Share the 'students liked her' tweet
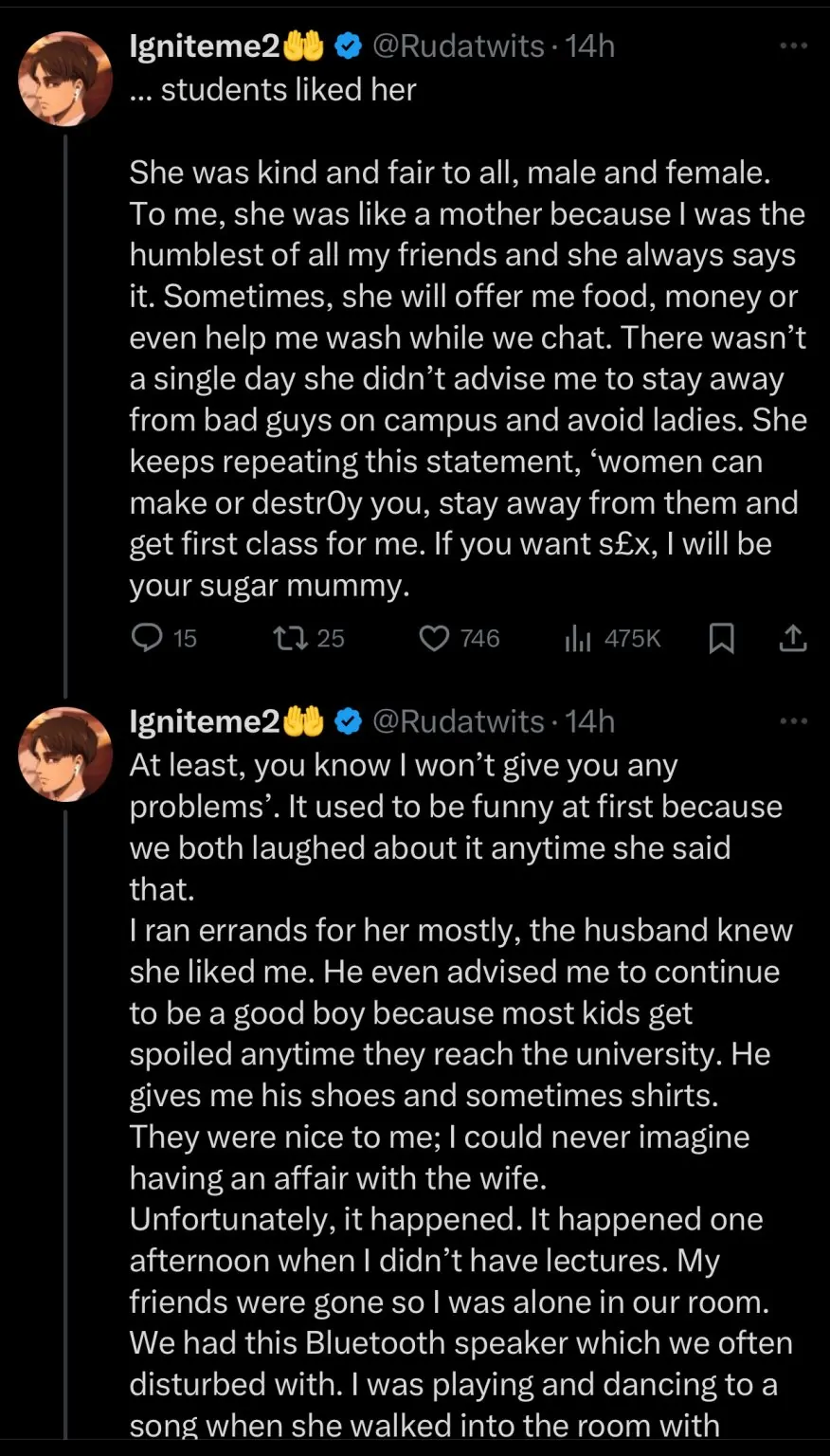This screenshot has width=830, height=1456. point(792,639)
